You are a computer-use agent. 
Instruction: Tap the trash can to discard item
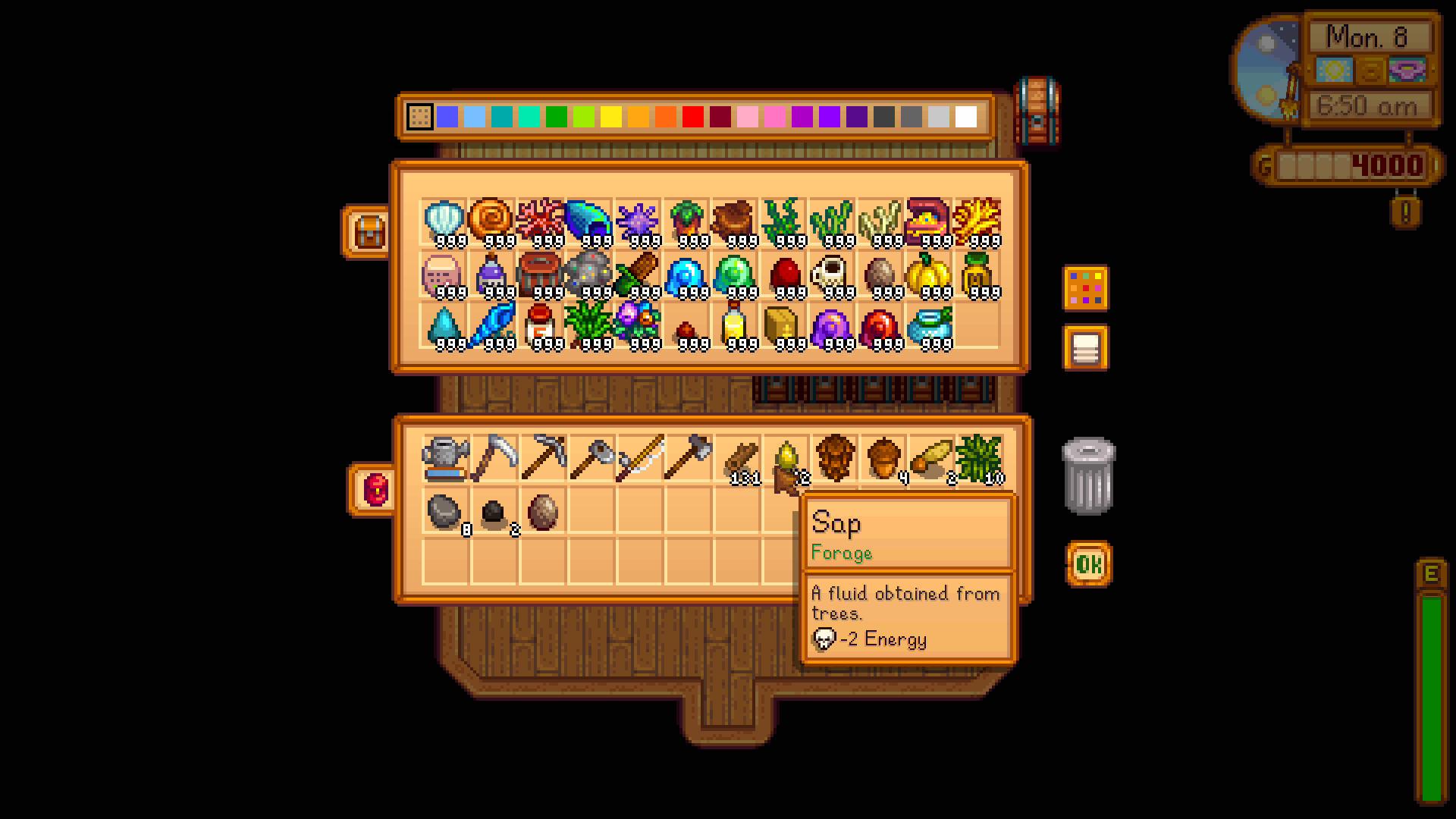pos(1088,476)
